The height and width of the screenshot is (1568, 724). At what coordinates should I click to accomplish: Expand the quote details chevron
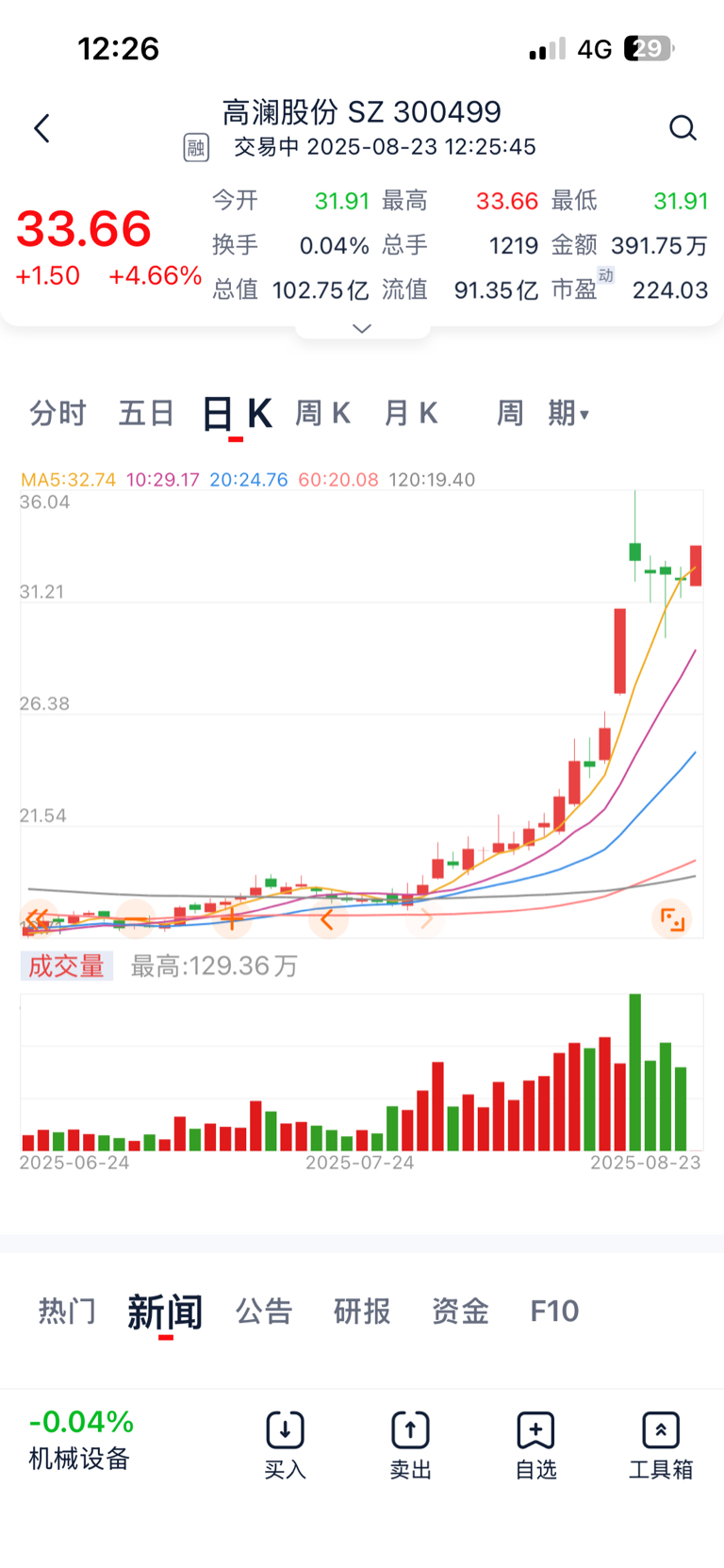[362, 328]
